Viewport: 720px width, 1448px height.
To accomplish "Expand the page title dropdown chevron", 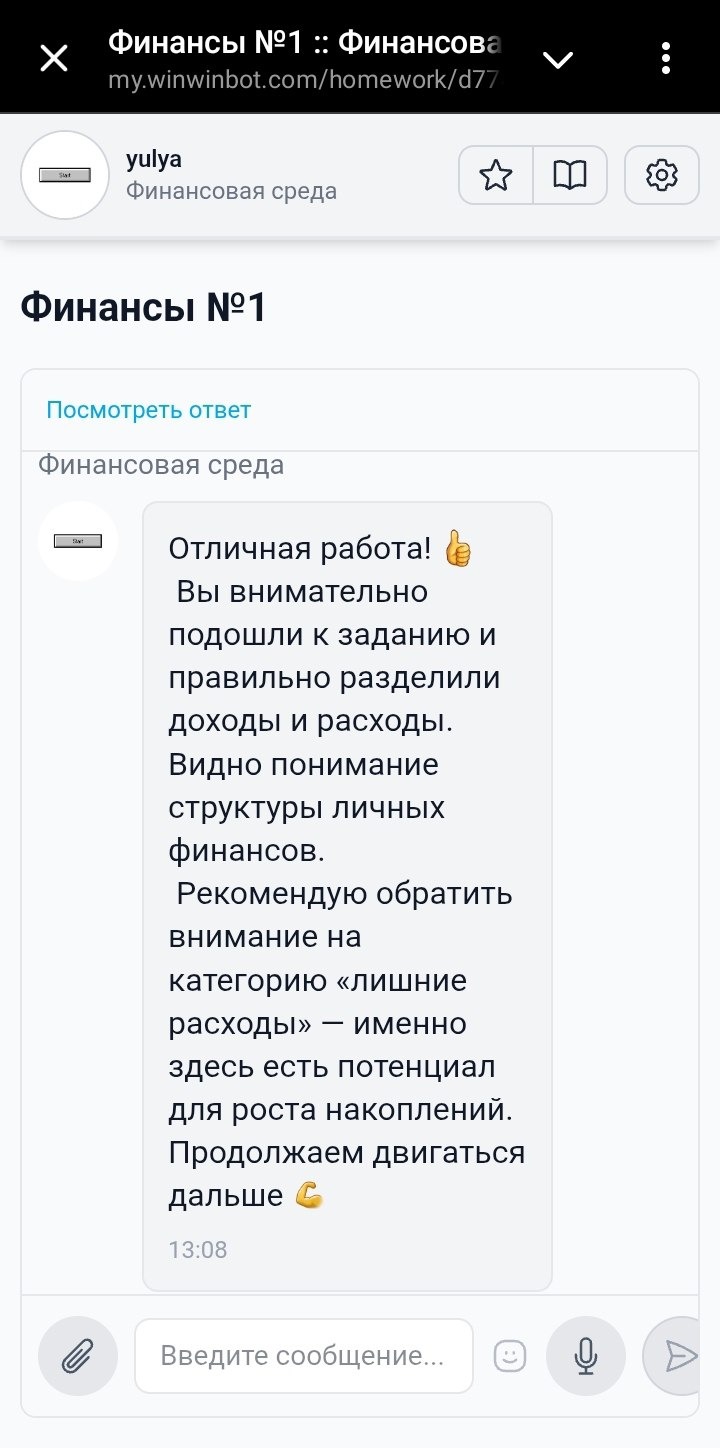I will (558, 60).
